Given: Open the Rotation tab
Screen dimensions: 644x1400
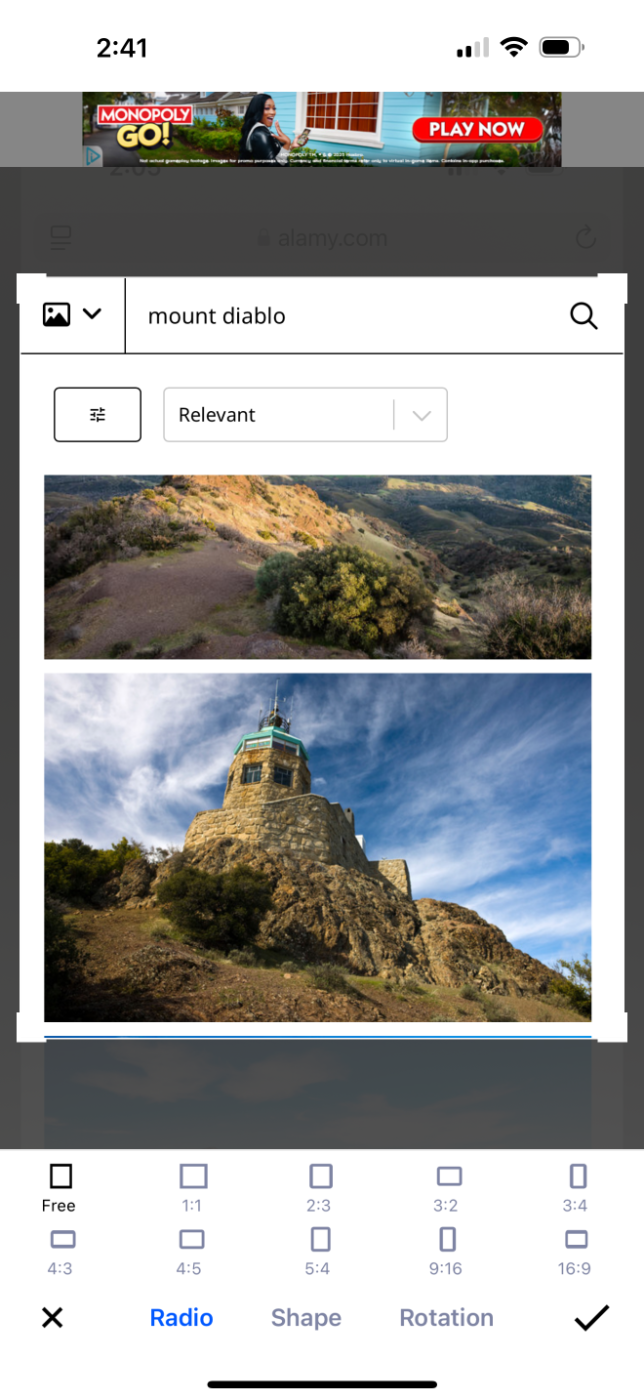Looking at the screenshot, I should tap(446, 1318).
